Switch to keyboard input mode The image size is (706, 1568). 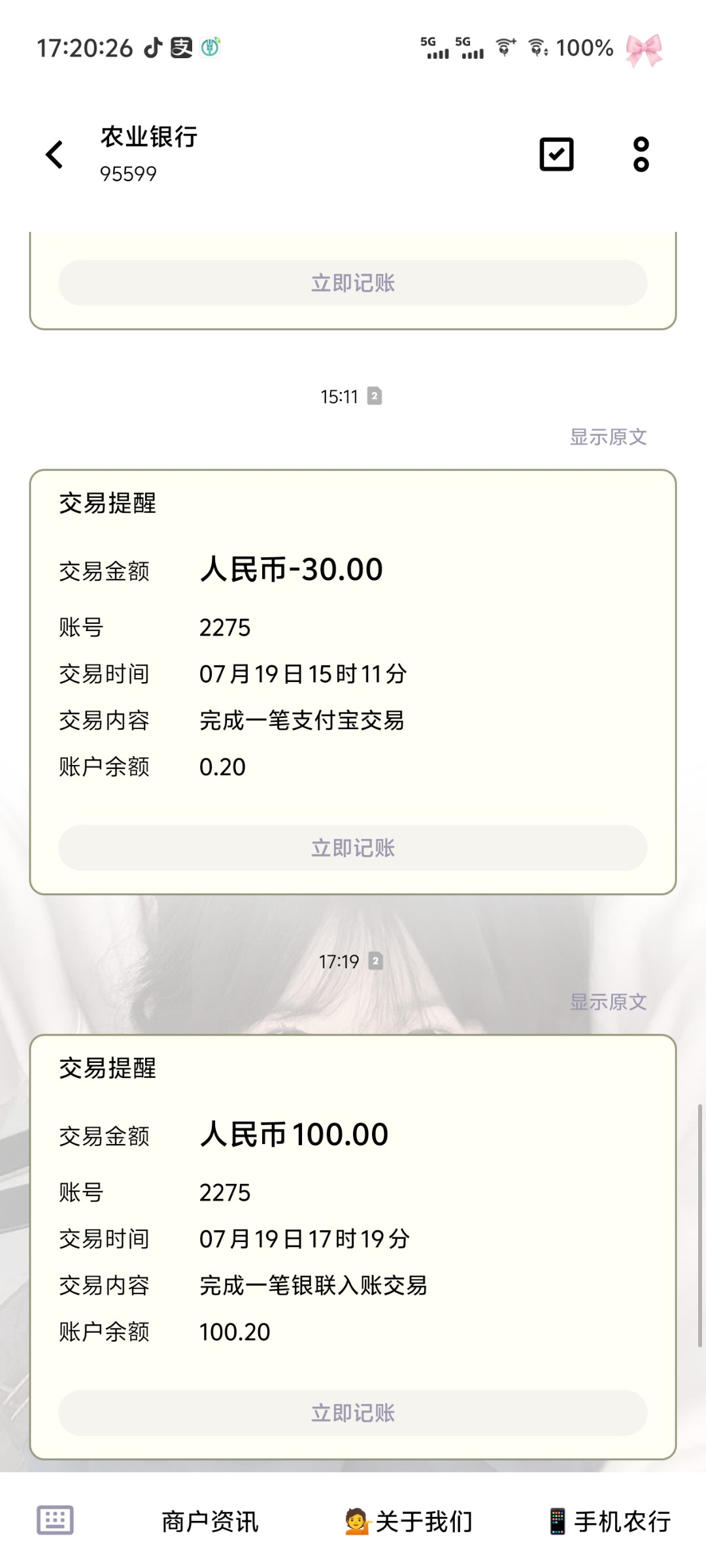pyautogui.click(x=55, y=1520)
